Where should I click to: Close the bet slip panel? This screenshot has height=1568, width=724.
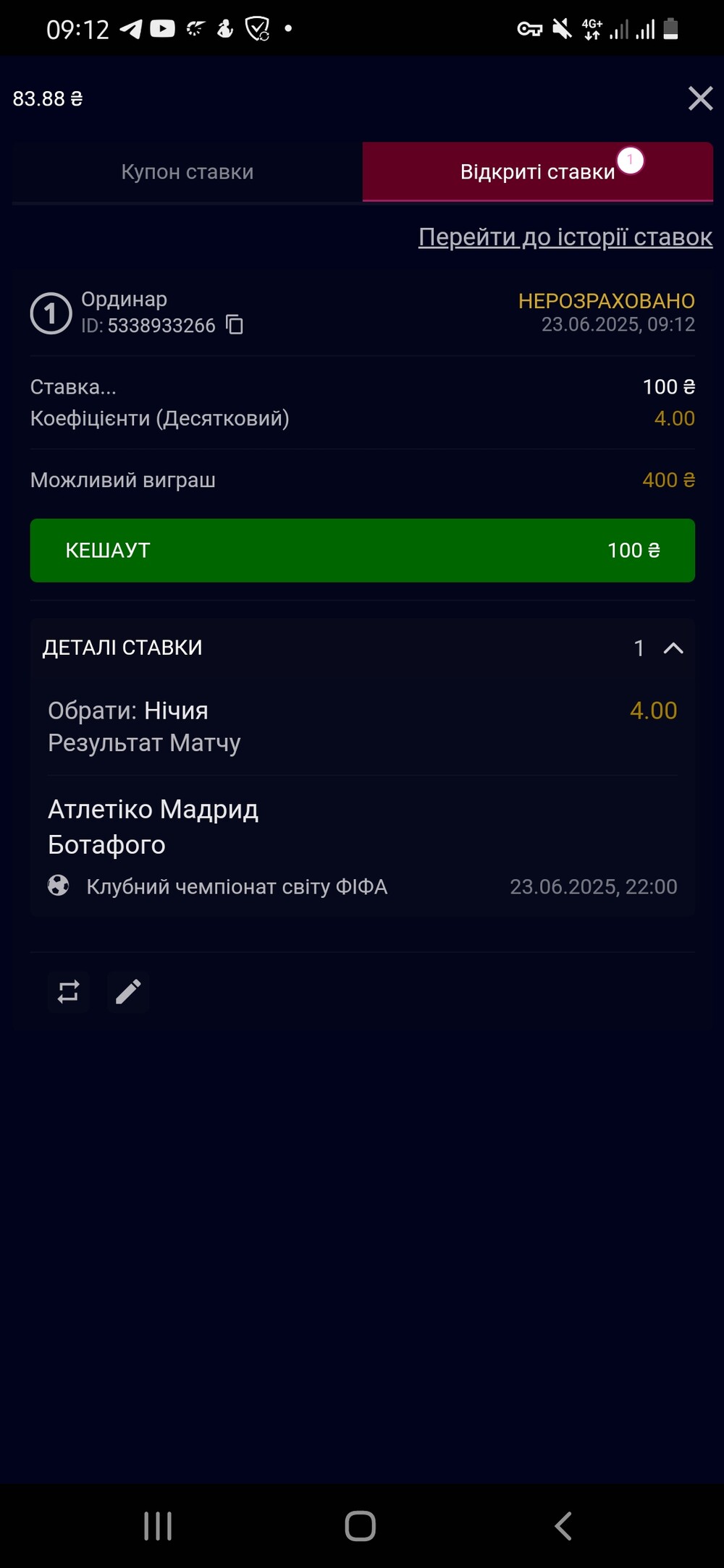click(700, 98)
